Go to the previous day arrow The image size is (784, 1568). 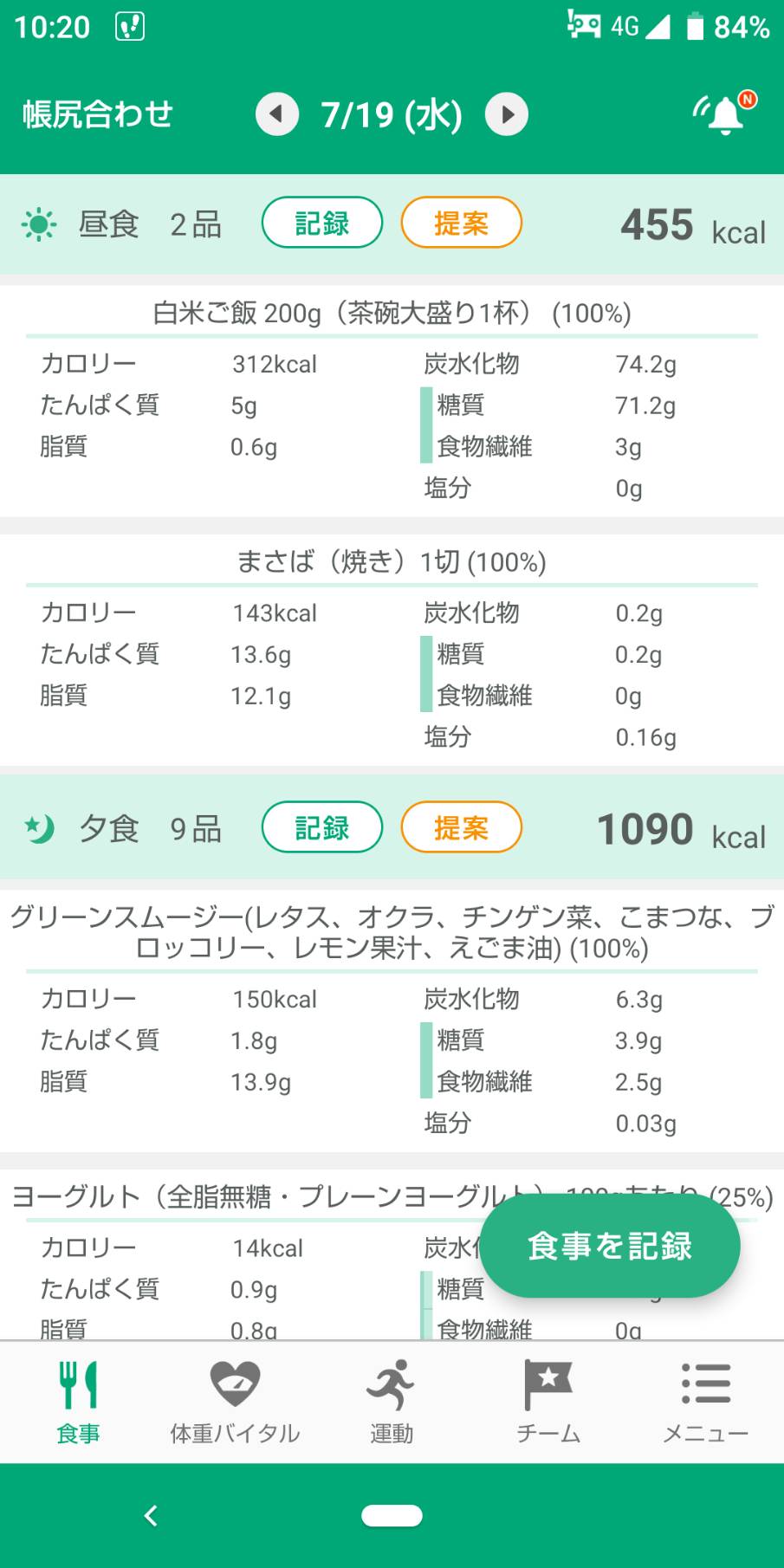click(277, 114)
